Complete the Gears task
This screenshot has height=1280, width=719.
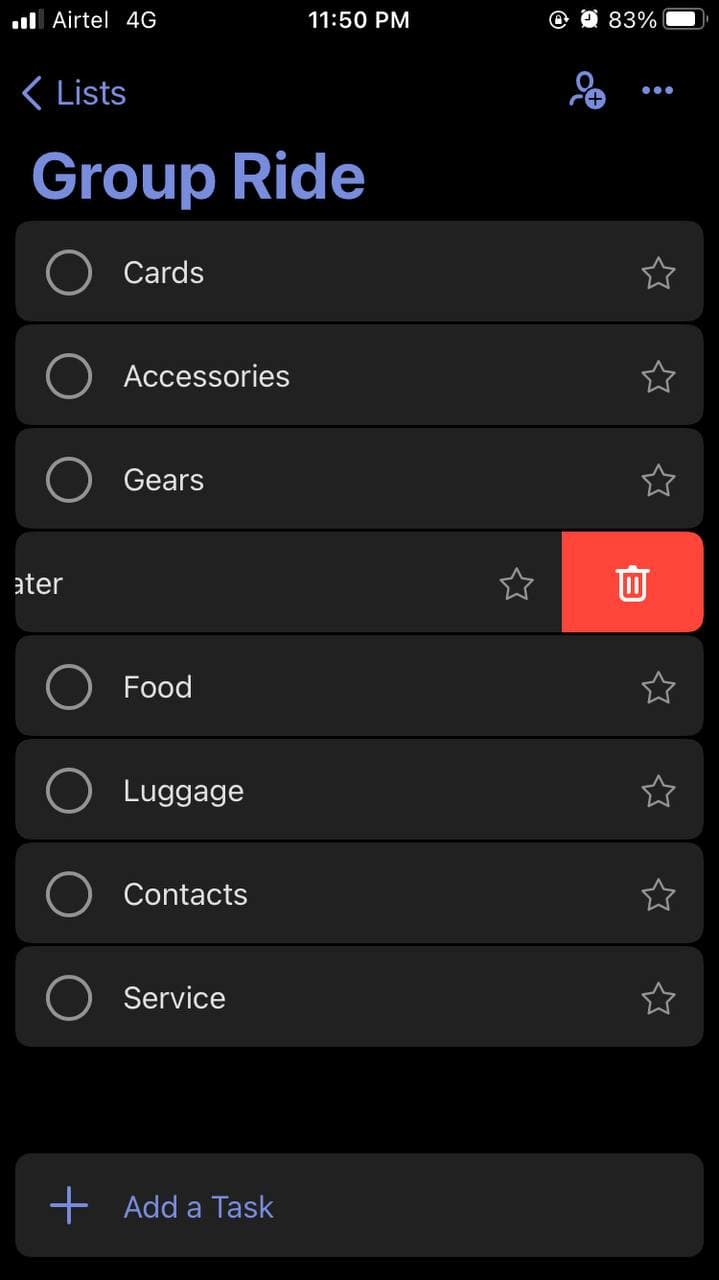69,480
